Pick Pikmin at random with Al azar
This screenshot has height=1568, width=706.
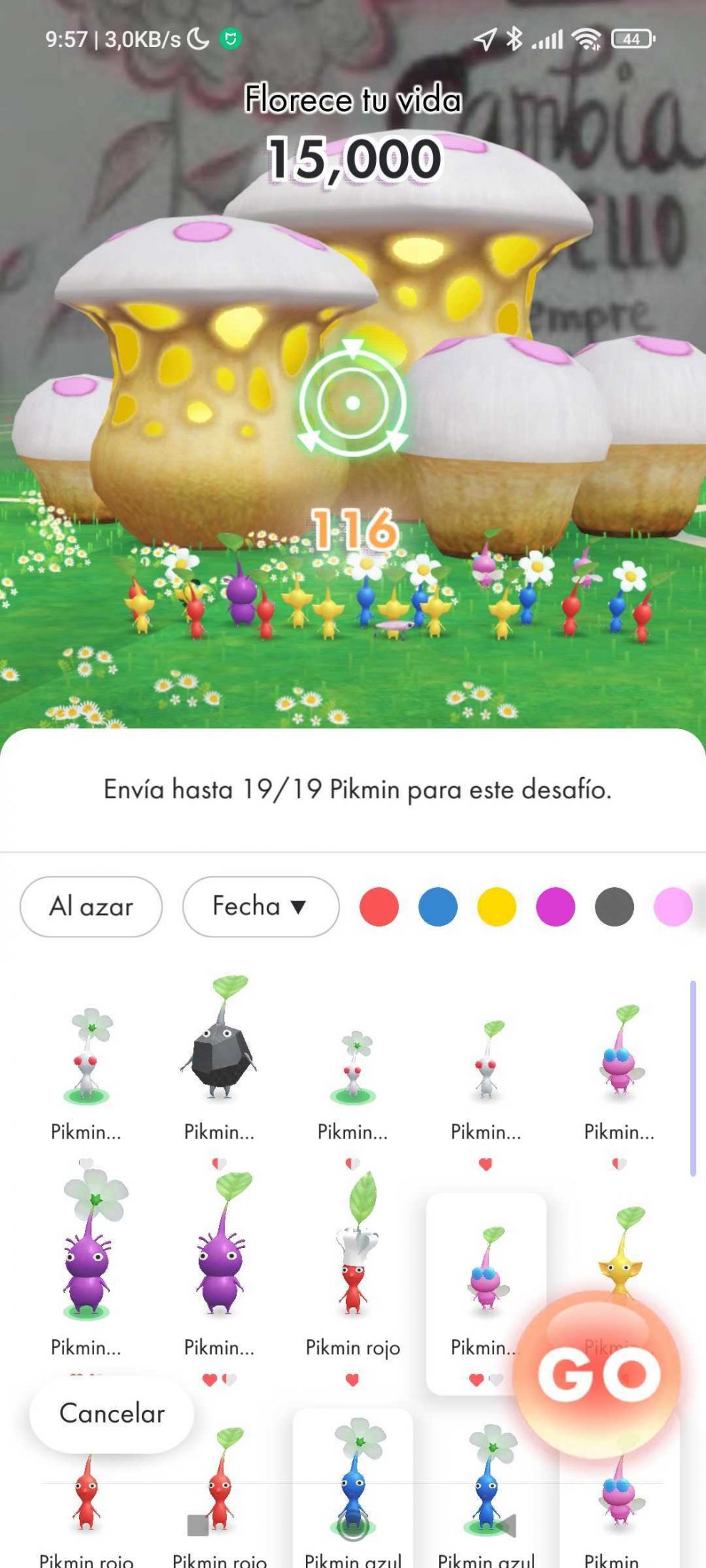coord(91,907)
